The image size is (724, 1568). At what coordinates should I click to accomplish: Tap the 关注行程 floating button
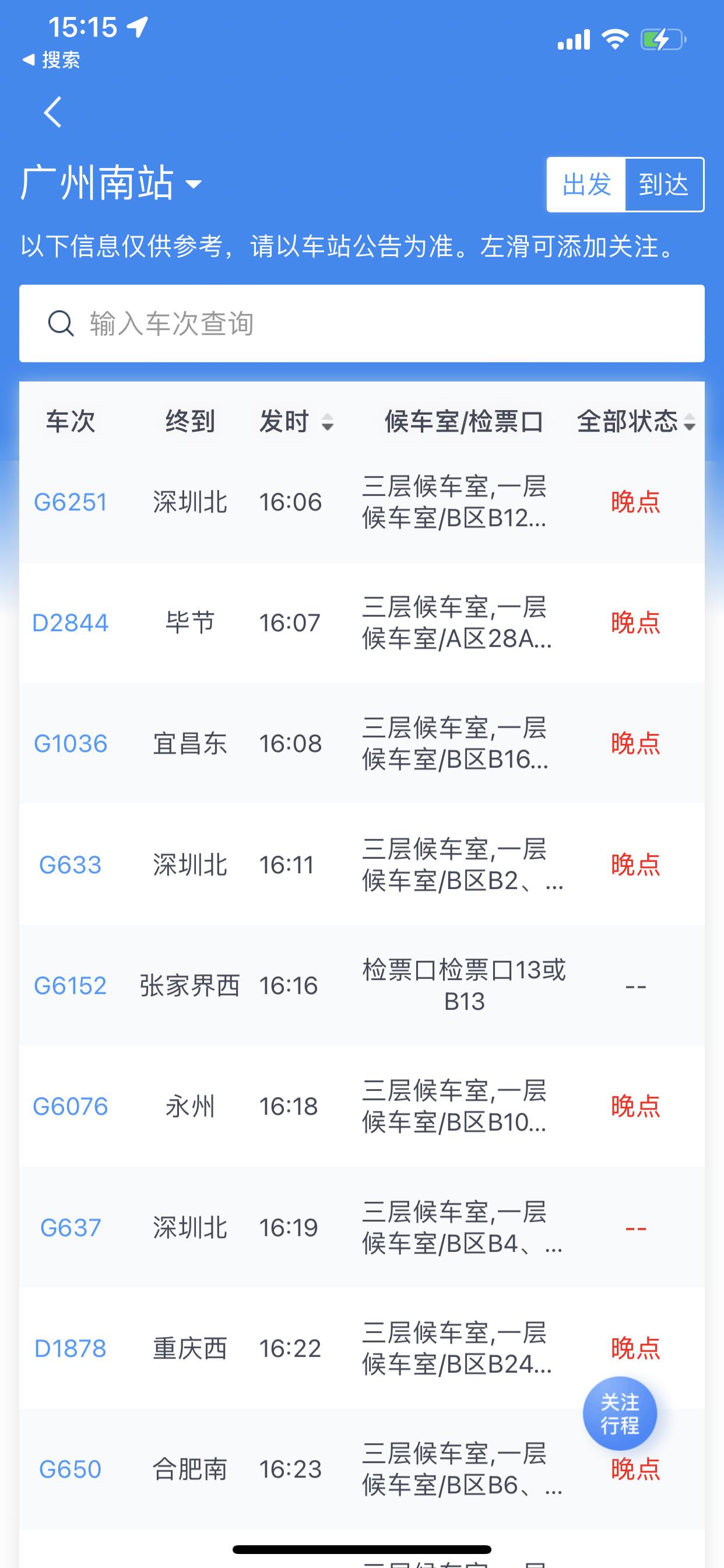619,1413
